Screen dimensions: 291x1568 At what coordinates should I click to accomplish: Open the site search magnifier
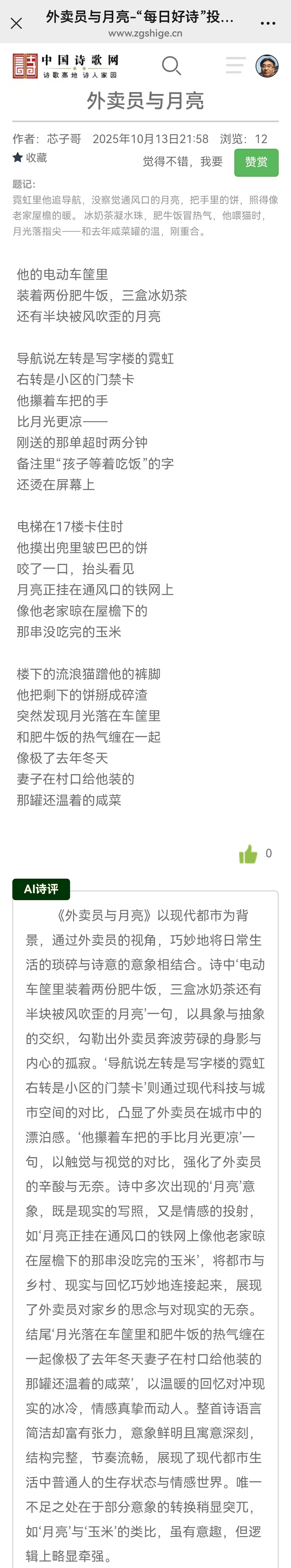pos(171,66)
